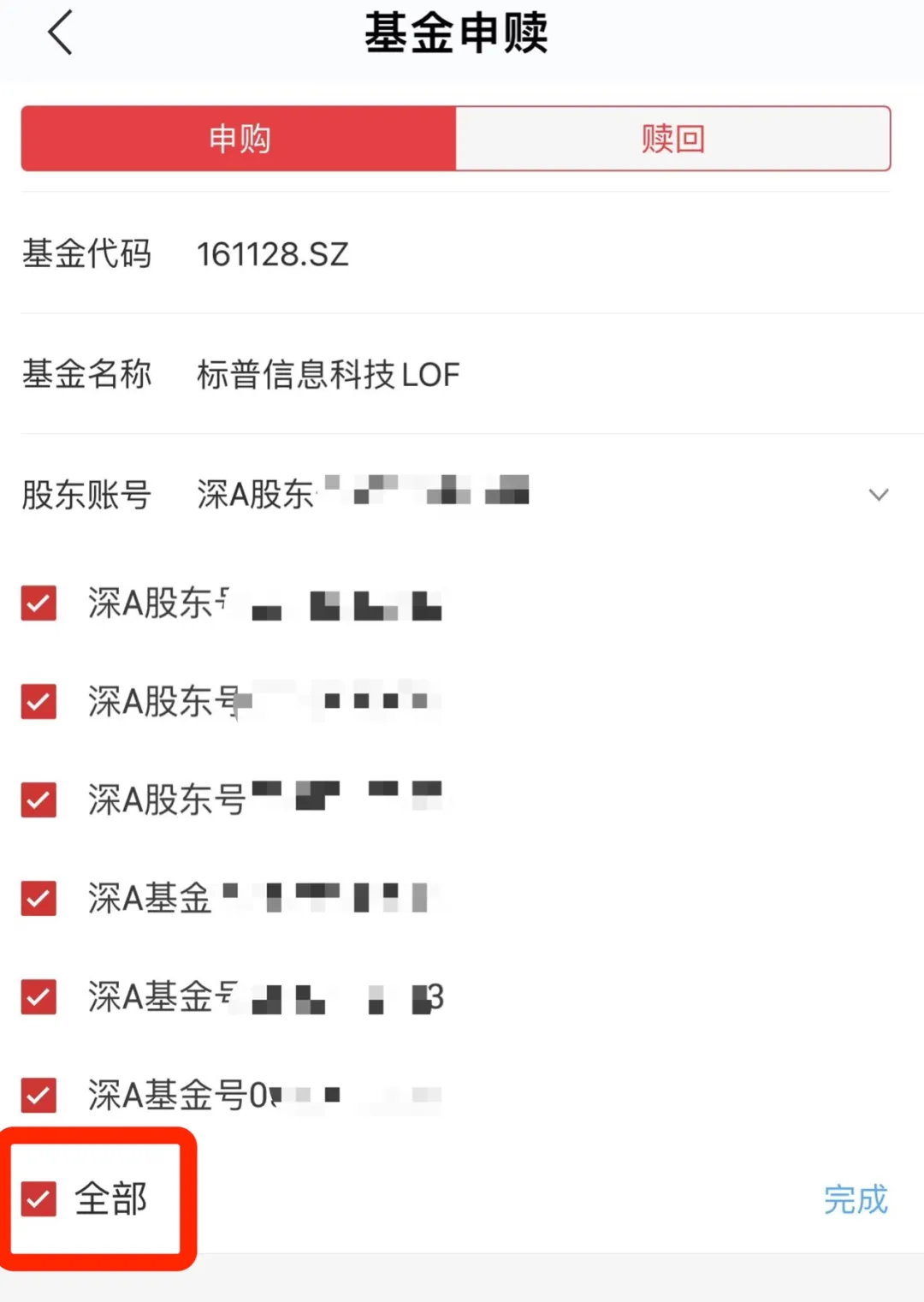This screenshot has height=1302, width=924.
Task: Uncheck the 深A基金号 account starting with 0
Action: 39,1095
